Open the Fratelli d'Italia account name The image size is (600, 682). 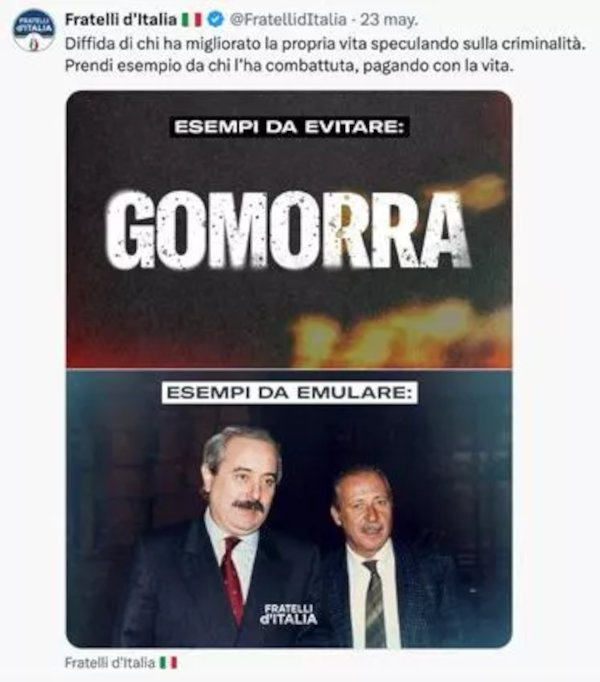click(x=120, y=19)
